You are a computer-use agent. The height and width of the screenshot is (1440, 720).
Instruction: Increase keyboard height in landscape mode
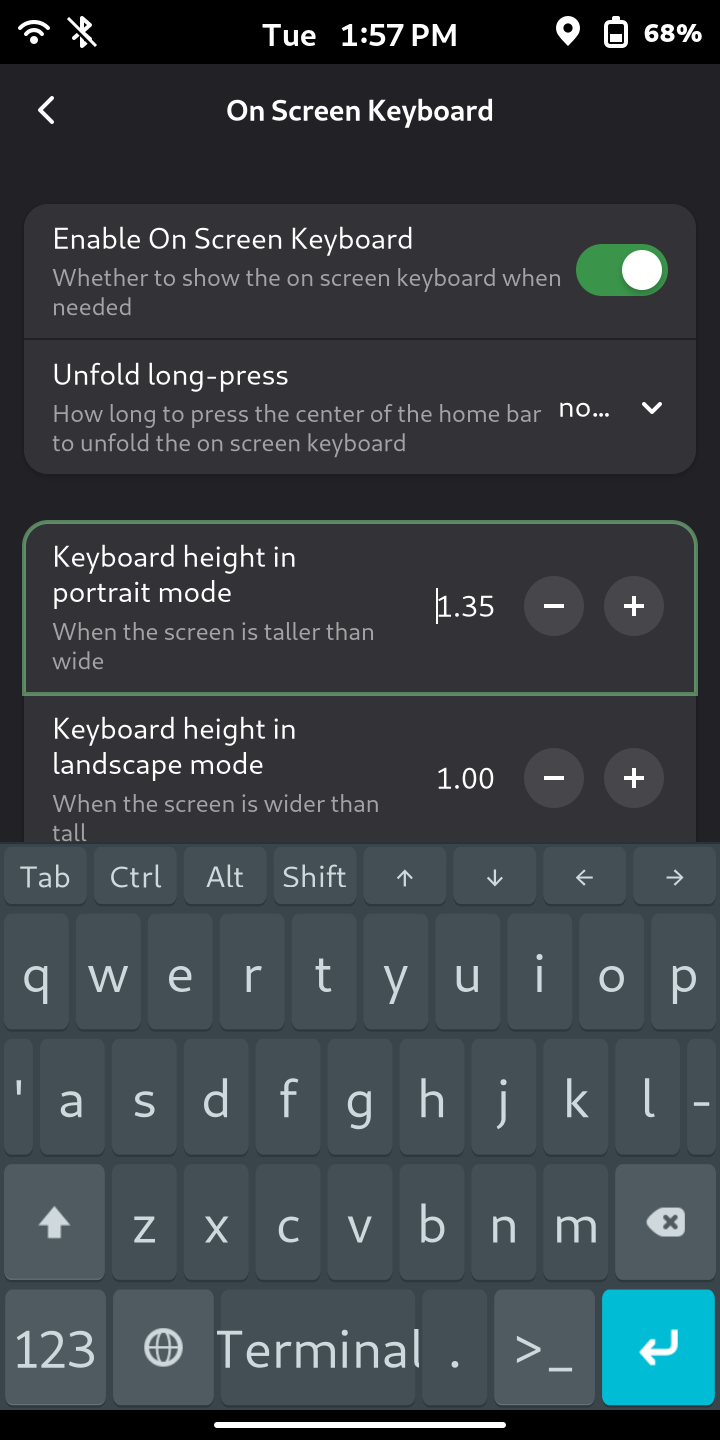(x=633, y=778)
